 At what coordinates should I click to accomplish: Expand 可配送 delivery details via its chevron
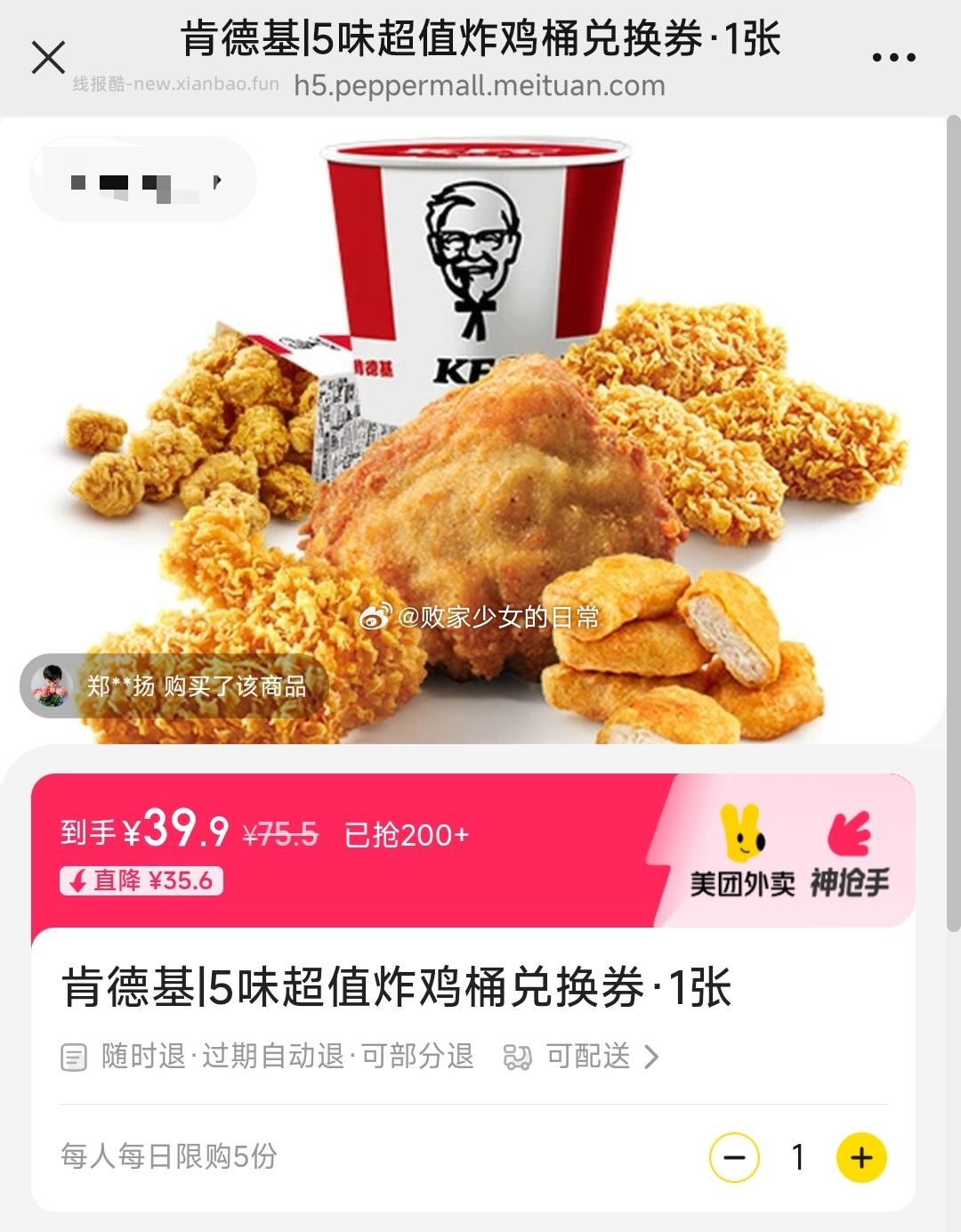point(654,1057)
